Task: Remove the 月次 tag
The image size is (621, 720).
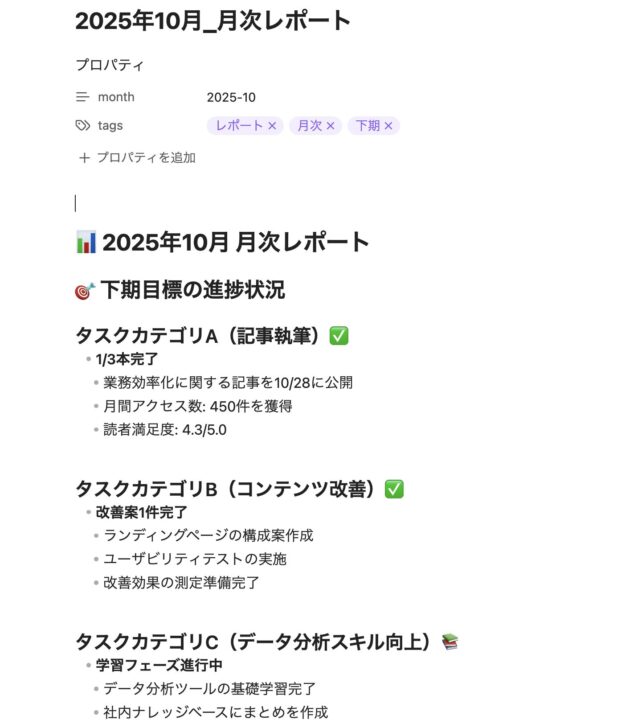Action: pos(331,126)
